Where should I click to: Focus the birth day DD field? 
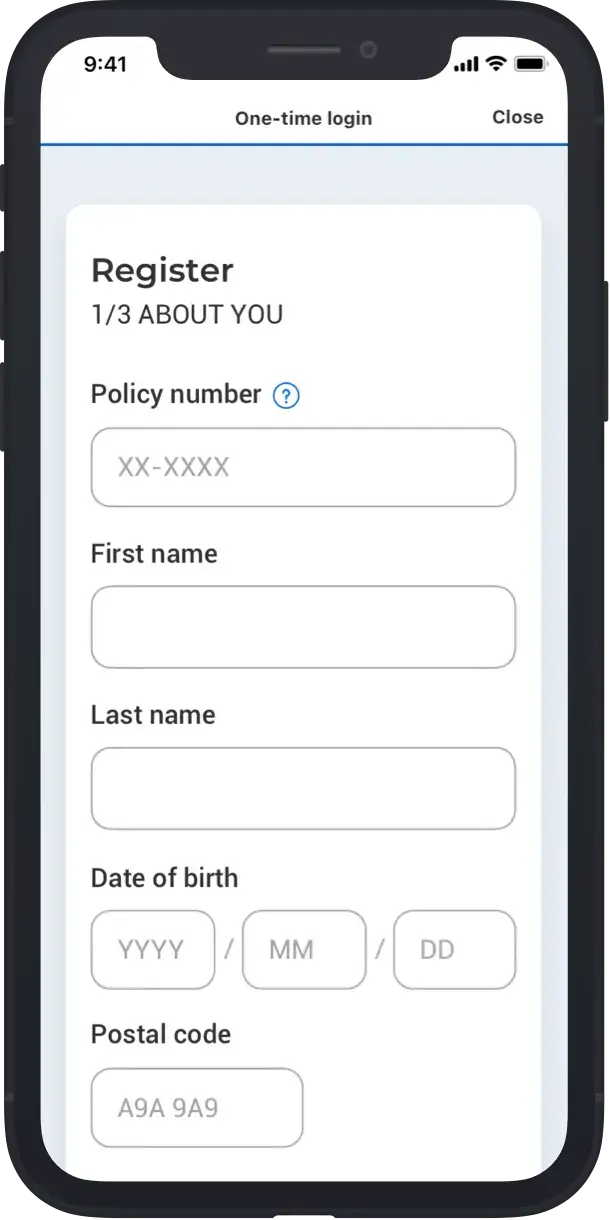coord(455,949)
